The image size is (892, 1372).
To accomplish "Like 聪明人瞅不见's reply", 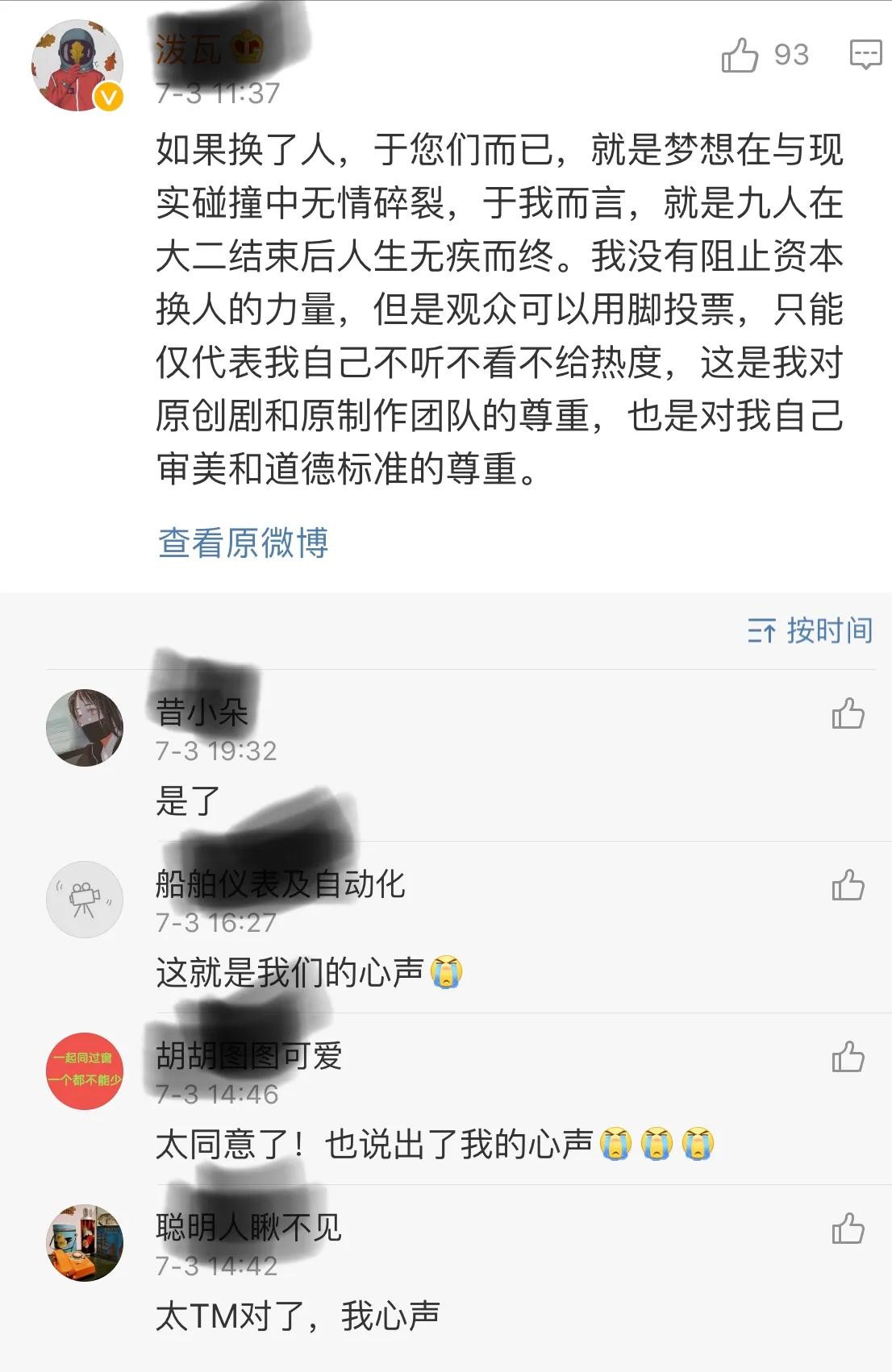I will tap(848, 1229).
